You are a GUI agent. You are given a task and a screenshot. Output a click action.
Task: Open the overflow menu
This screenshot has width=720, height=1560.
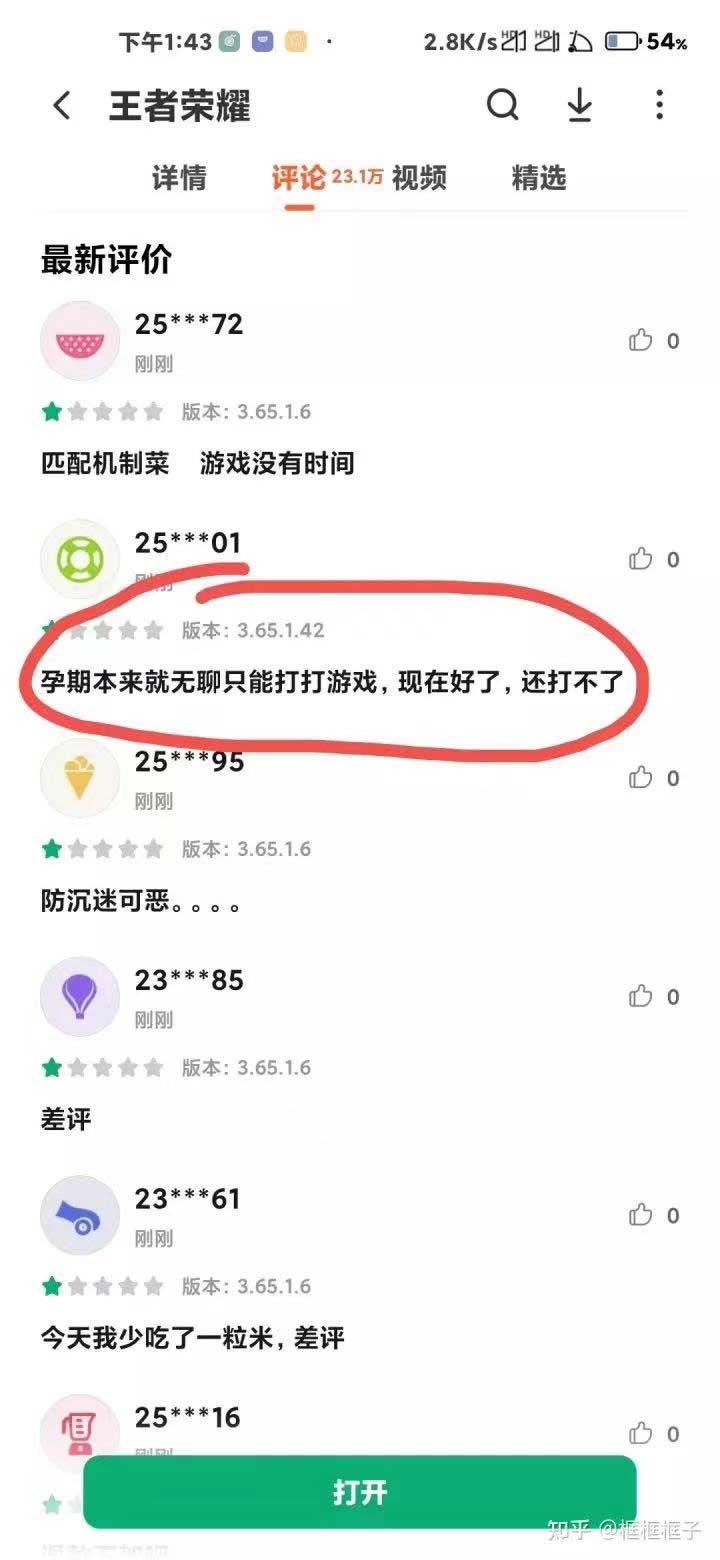[659, 105]
